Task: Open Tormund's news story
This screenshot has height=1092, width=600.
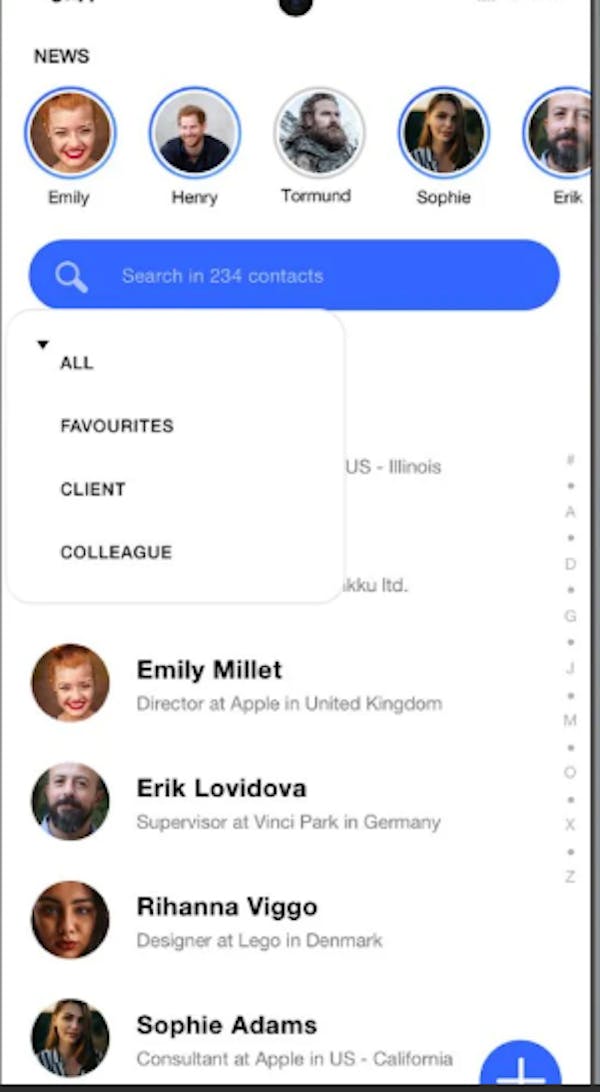Action: pos(319,132)
